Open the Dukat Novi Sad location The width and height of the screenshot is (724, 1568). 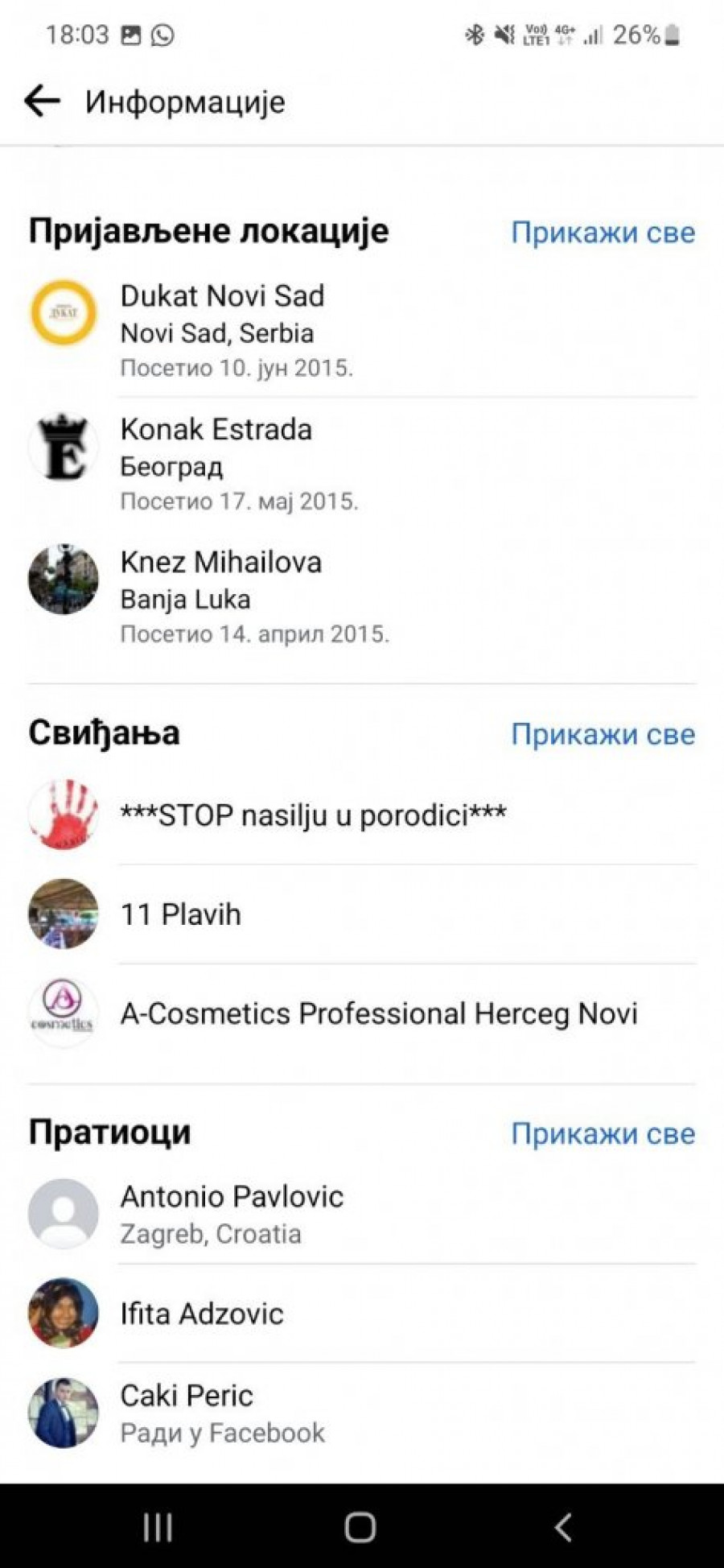[x=222, y=297]
